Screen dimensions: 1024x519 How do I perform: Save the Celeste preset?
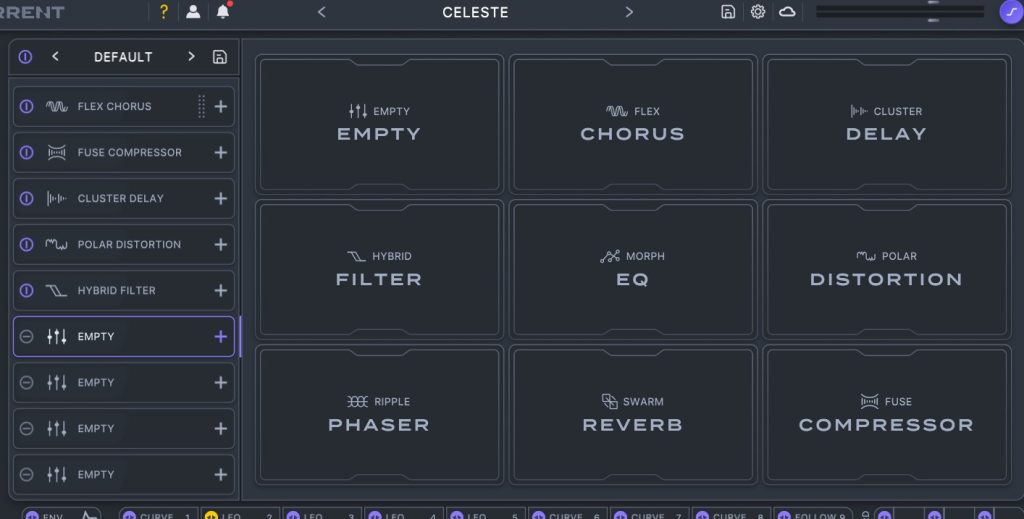click(x=728, y=12)
